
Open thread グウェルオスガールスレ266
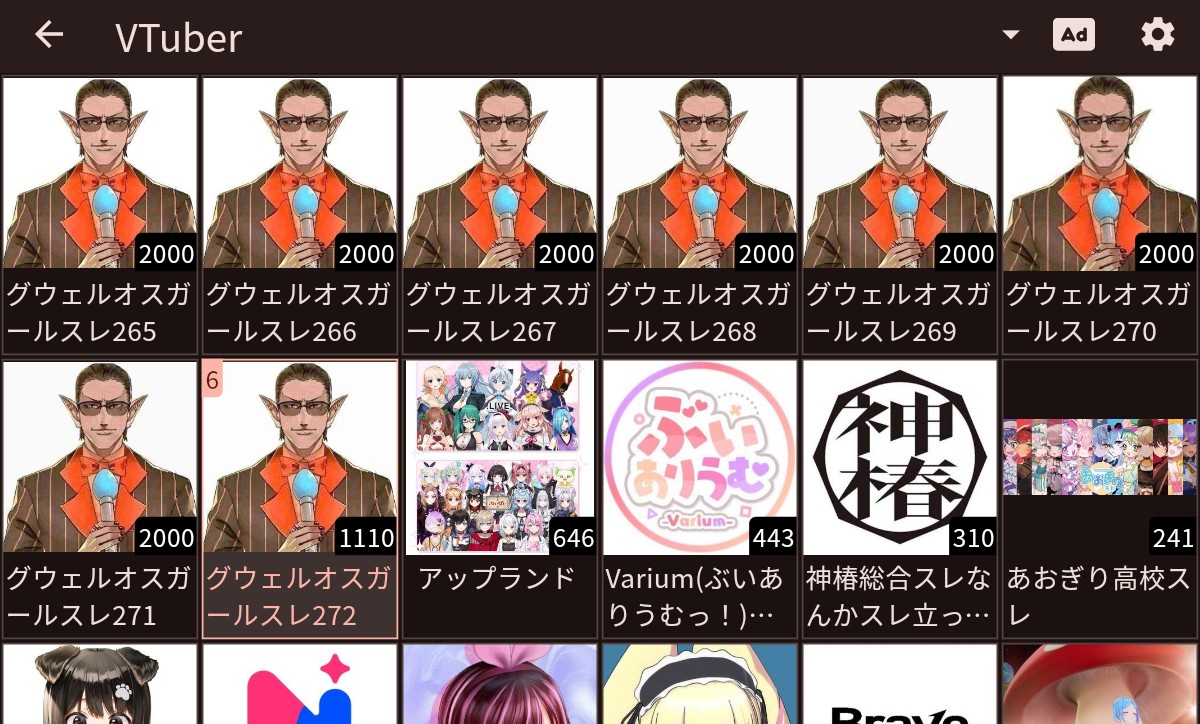click(300, 213)
